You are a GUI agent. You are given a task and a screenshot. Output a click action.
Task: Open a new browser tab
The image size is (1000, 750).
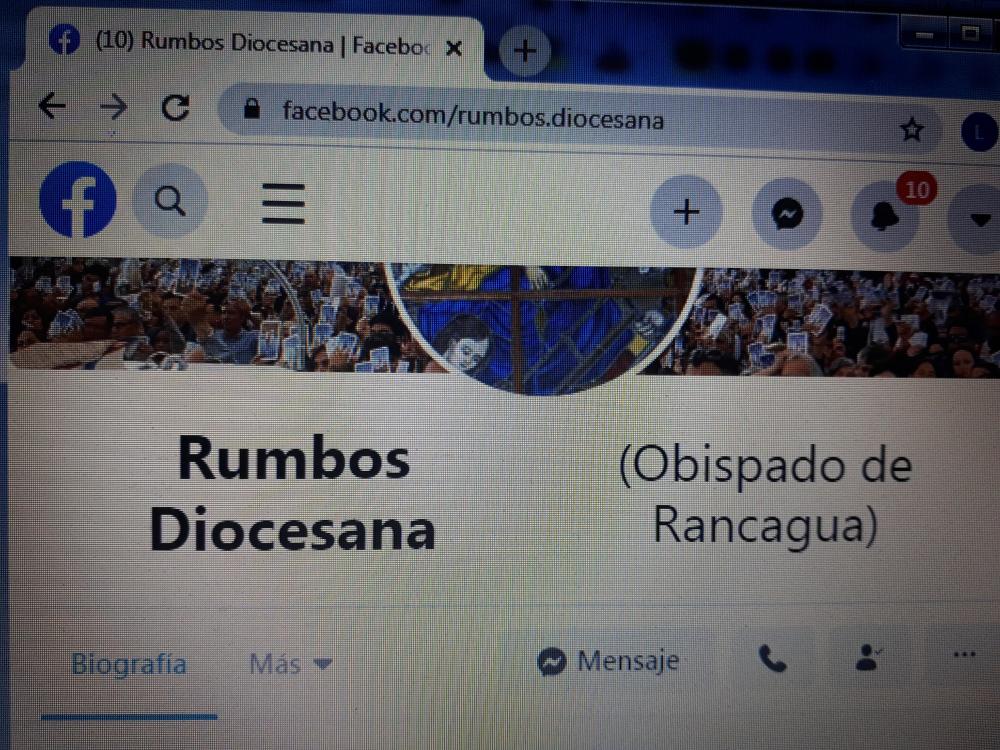(x=525, y=51)
